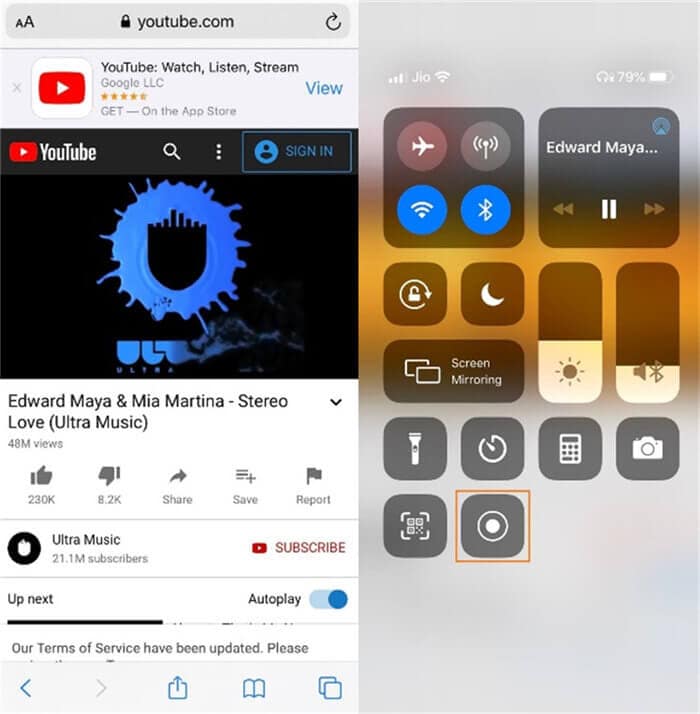
Task: Toggle the Autoplay switch
Action: pyautogui.click(x=328, y=599)
